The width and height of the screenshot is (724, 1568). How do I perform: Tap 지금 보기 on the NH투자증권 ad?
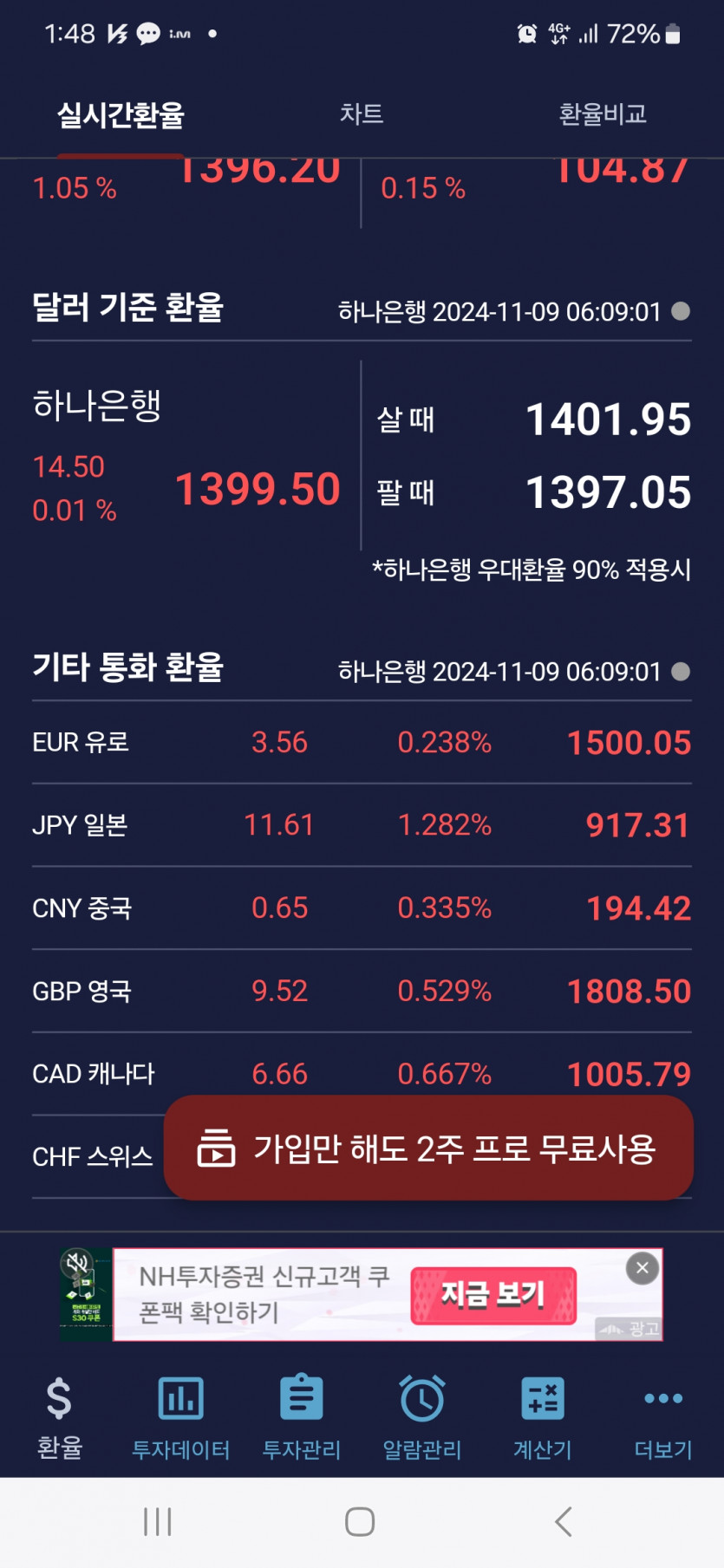(492, 1295)
